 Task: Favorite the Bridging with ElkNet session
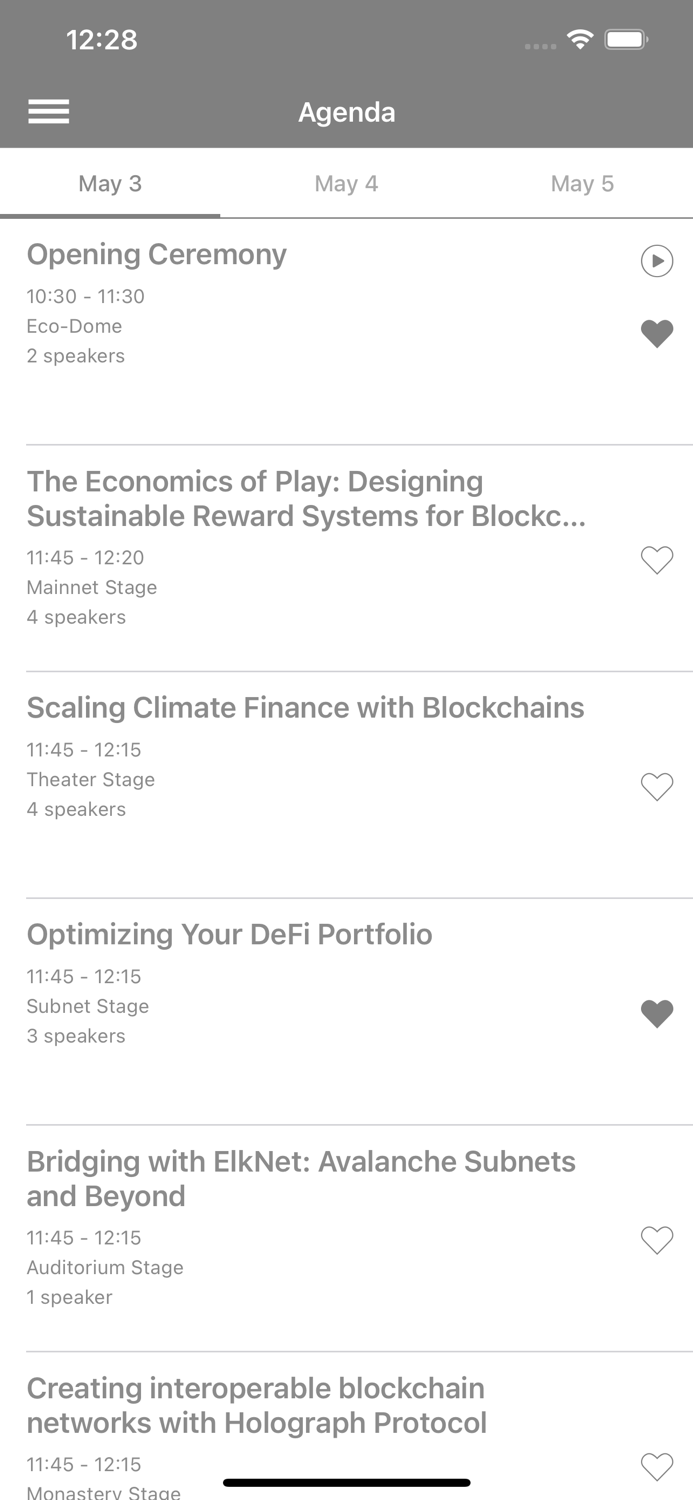point(657,1240)
